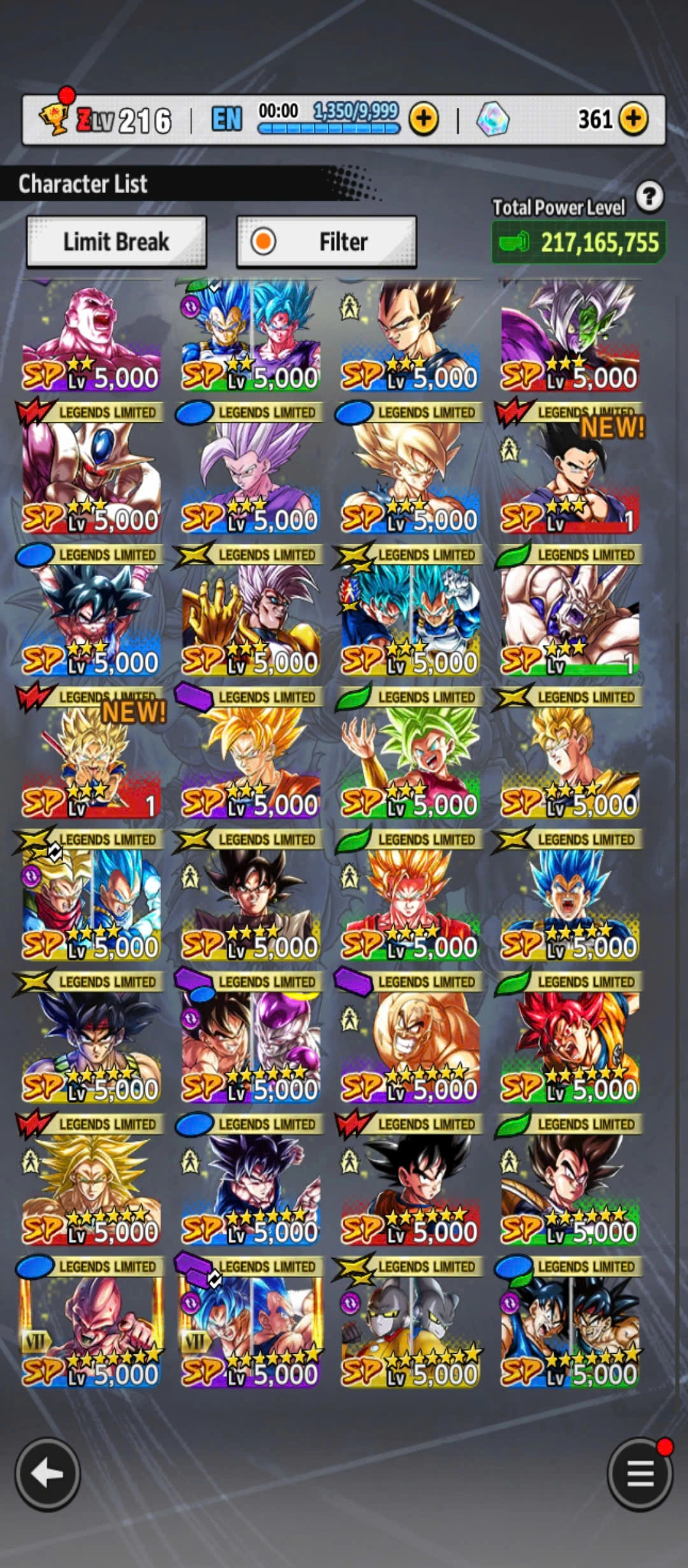Viewport: 688px width, 1568px height.
Task: Add crystals using plus beside 361
Action: pos(633,119)
